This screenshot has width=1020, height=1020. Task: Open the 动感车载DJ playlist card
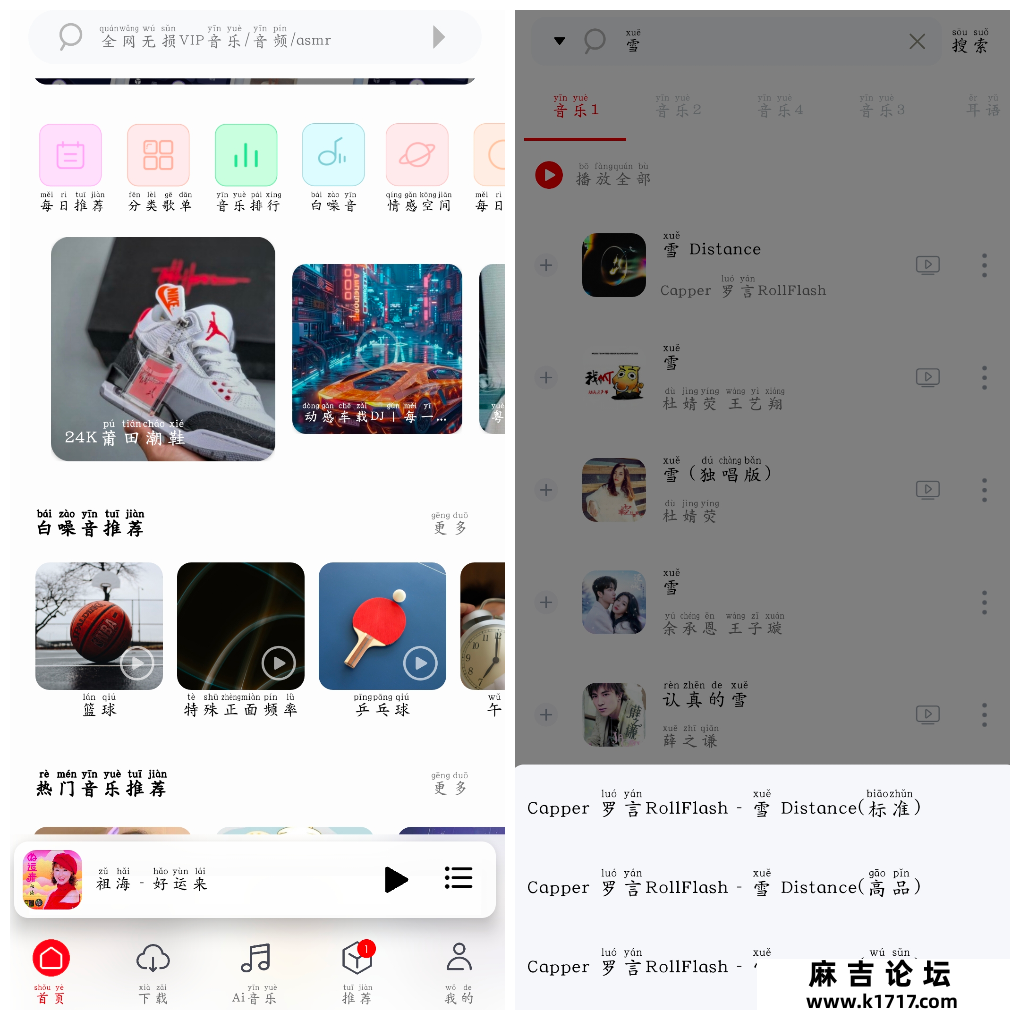[377, 349]
